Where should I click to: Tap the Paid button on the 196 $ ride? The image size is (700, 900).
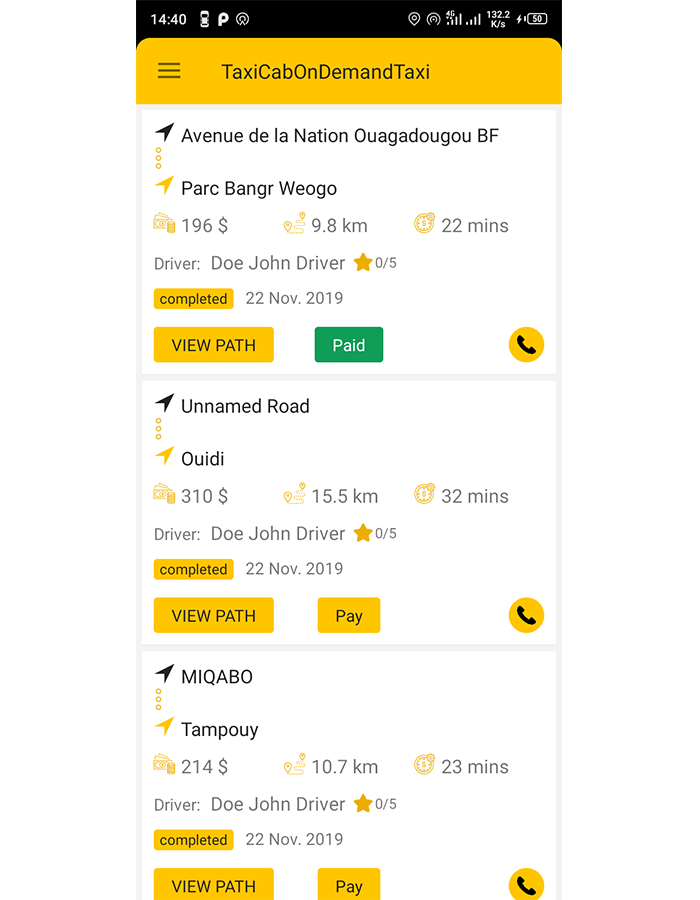pyautogui.click(x=348, y=345)
